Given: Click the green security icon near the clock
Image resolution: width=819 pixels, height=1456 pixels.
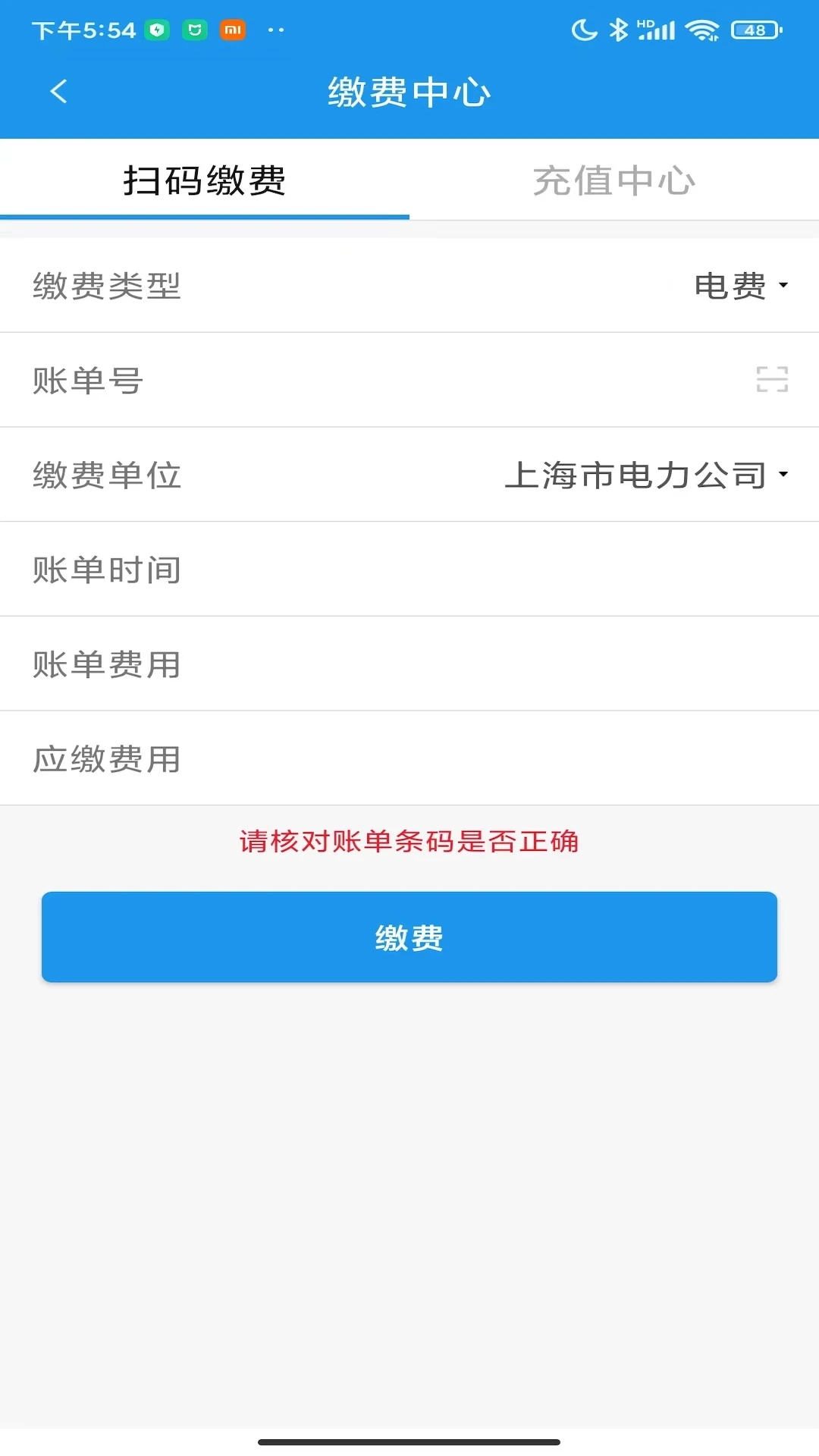Looking at the screenshot, I should click(158, 30).
